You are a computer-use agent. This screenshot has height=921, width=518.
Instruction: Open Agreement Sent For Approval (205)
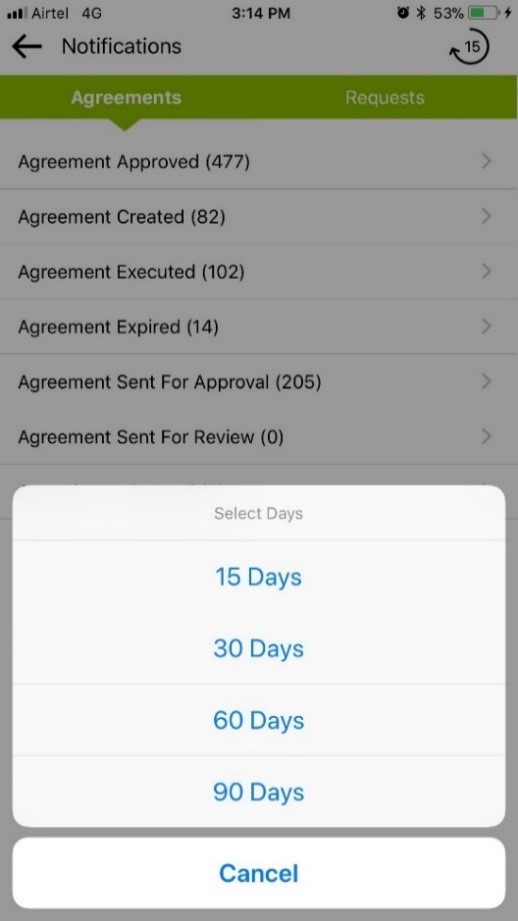coord(259,382)
